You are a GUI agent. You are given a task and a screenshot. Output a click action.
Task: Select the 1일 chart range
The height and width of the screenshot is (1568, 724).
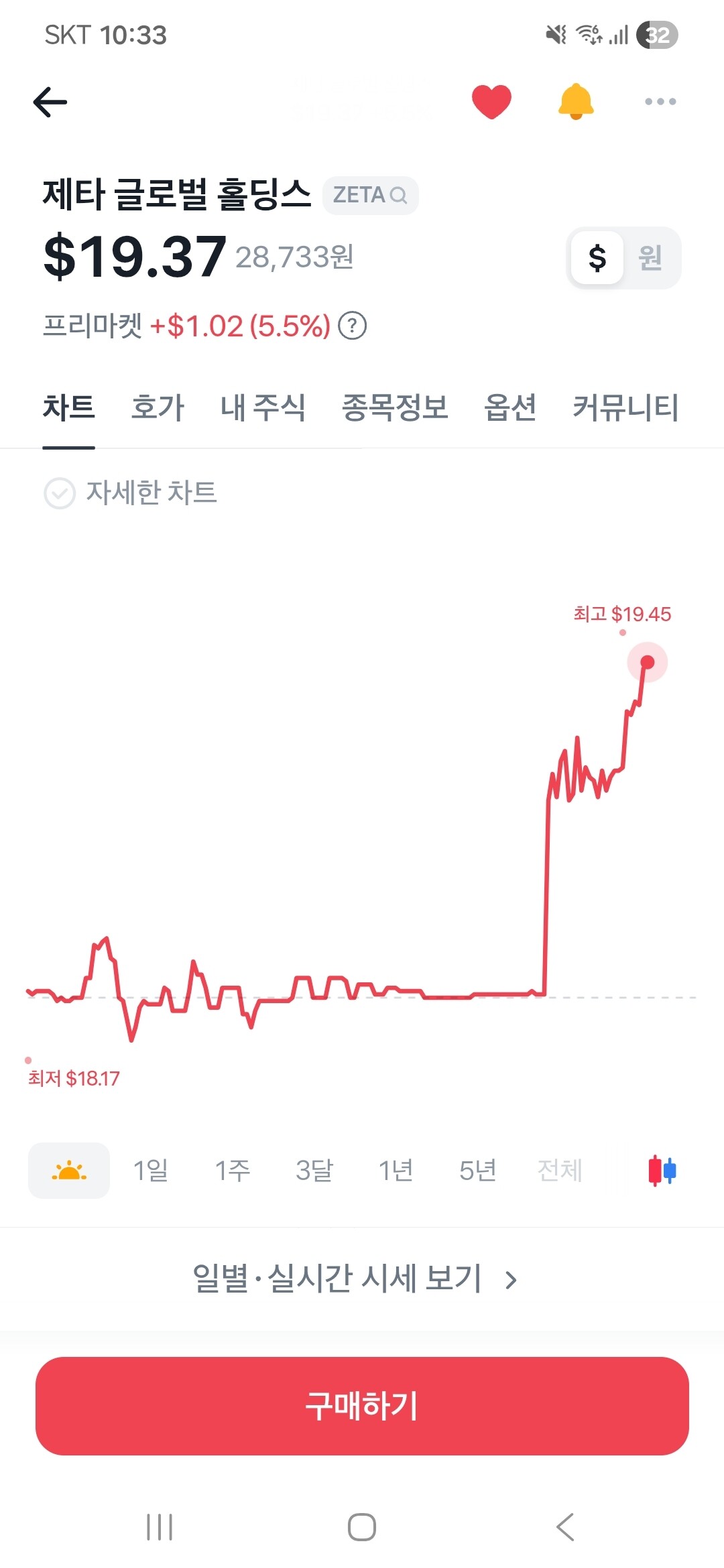click(x=151, y=1171)
